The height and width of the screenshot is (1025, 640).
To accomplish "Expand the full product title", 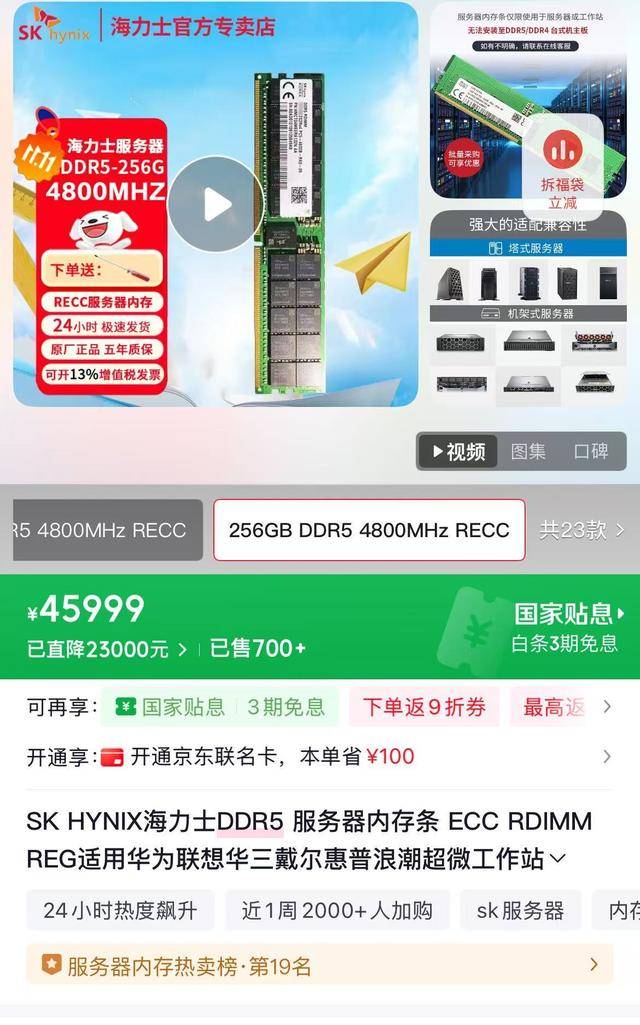I will point(558,858).
